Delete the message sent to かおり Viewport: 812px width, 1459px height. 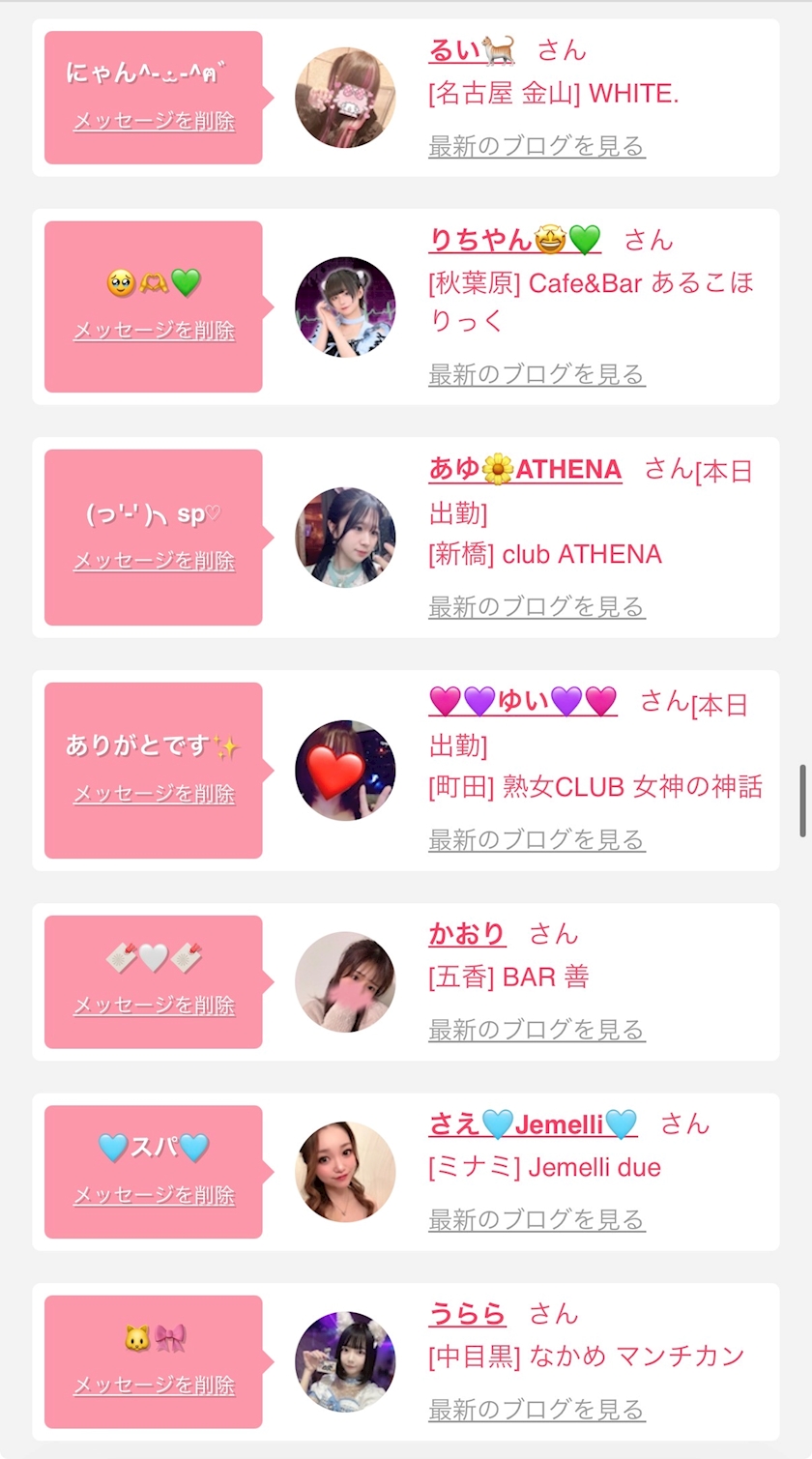154,1006
